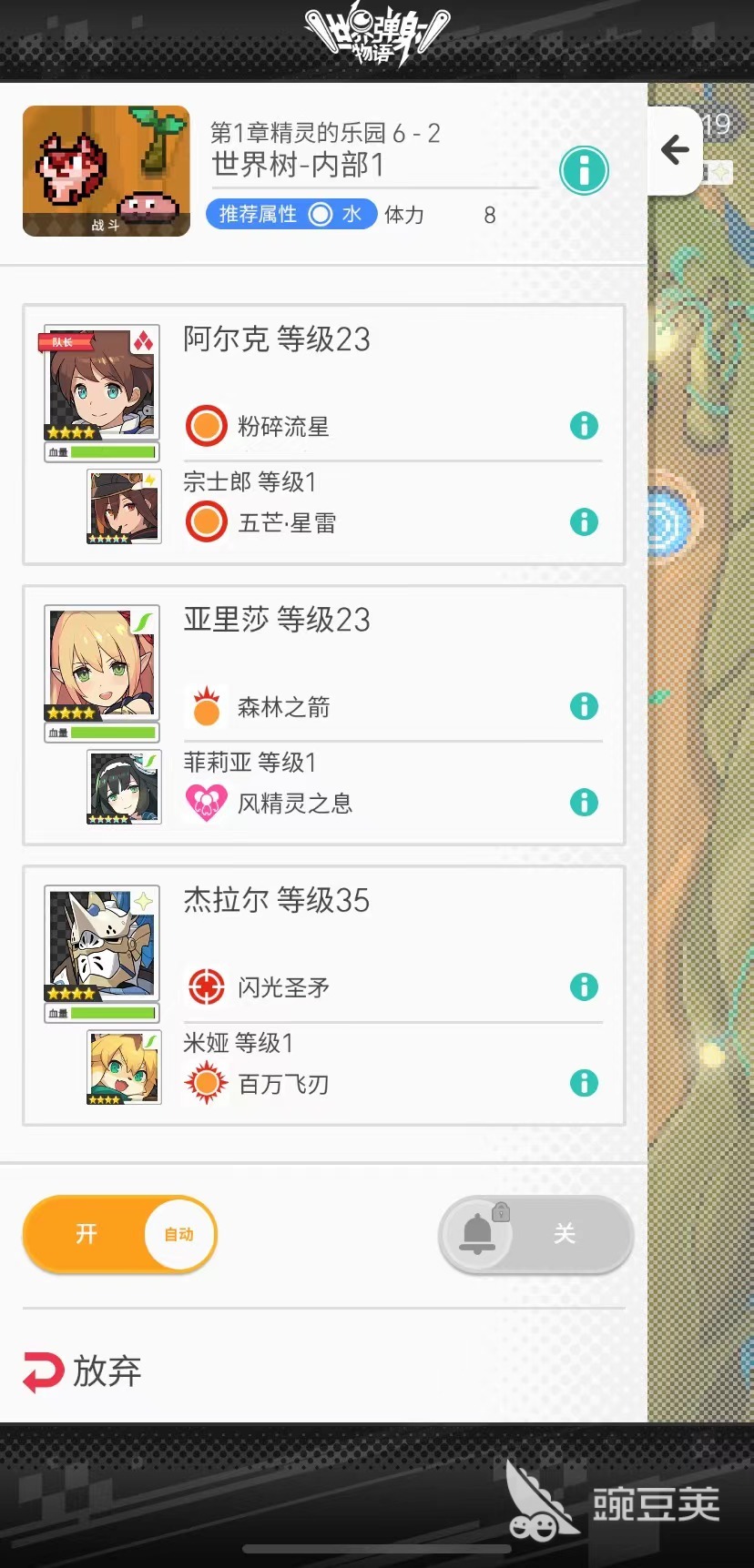The width and height of the screenshot is (754, 1568).
Task: Open stage info for 世界树-内部1
Action: [583, 170]
